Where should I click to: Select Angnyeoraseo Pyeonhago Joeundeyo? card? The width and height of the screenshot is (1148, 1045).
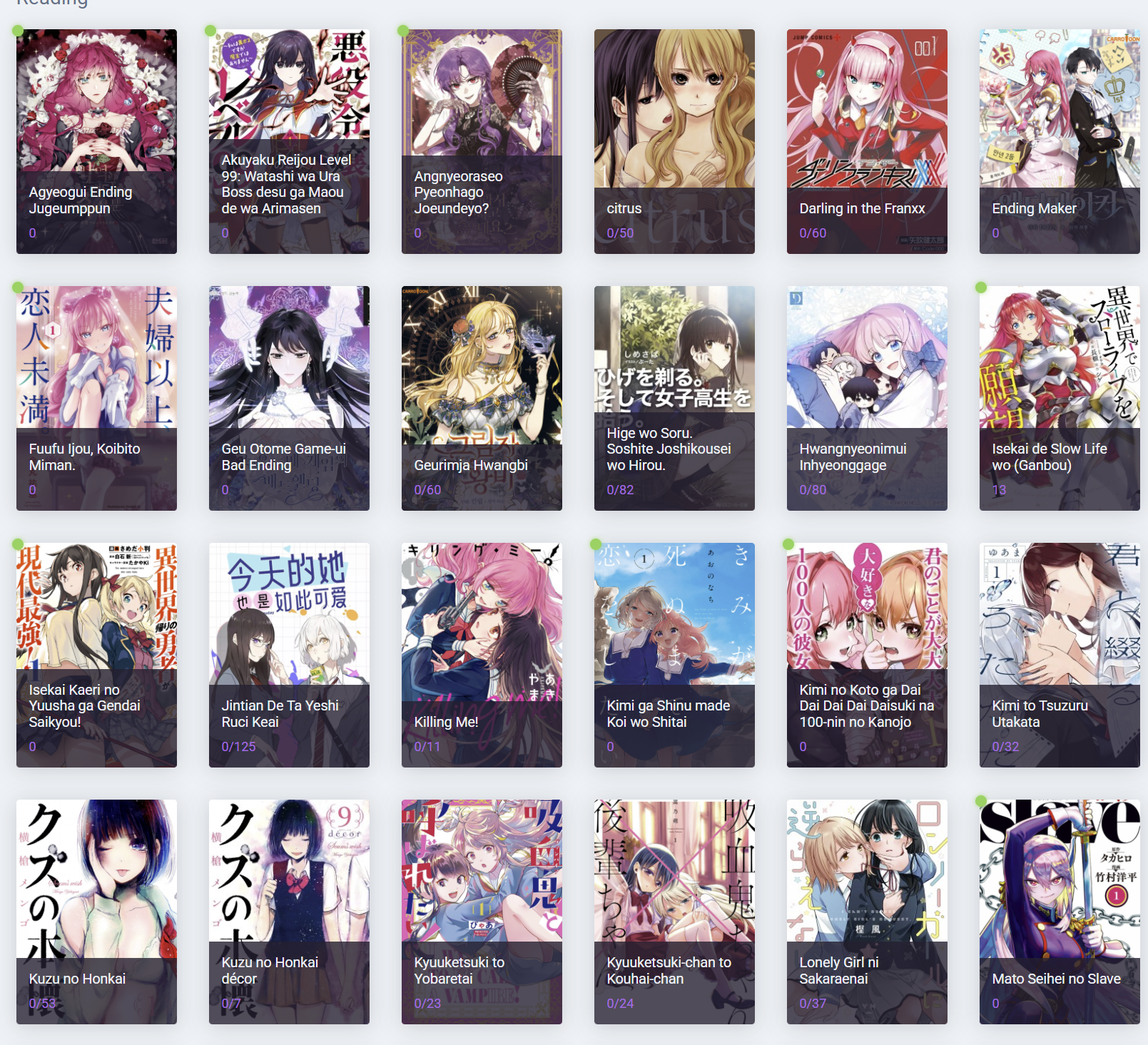[x=482, y=141]
